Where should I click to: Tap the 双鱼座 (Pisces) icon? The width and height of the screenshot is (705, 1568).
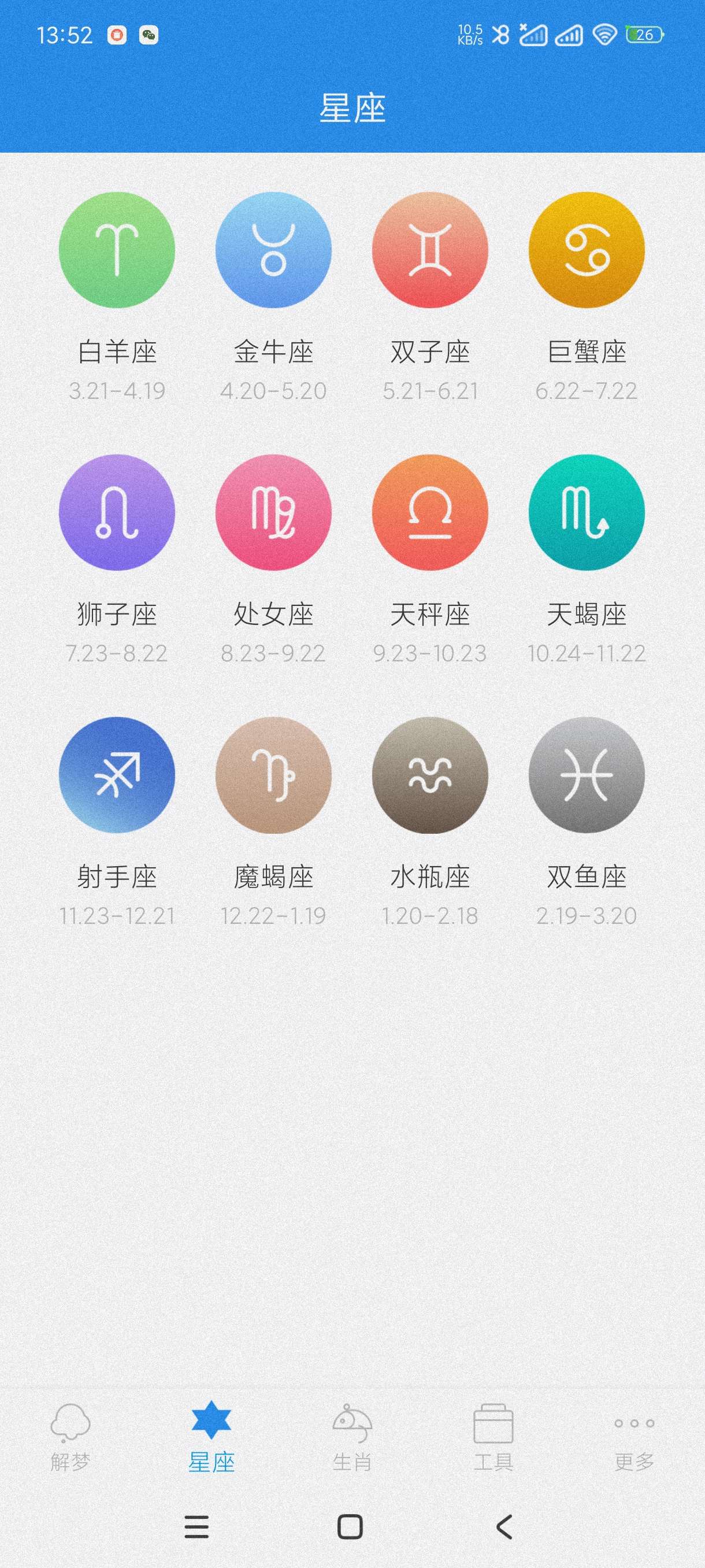587,775
